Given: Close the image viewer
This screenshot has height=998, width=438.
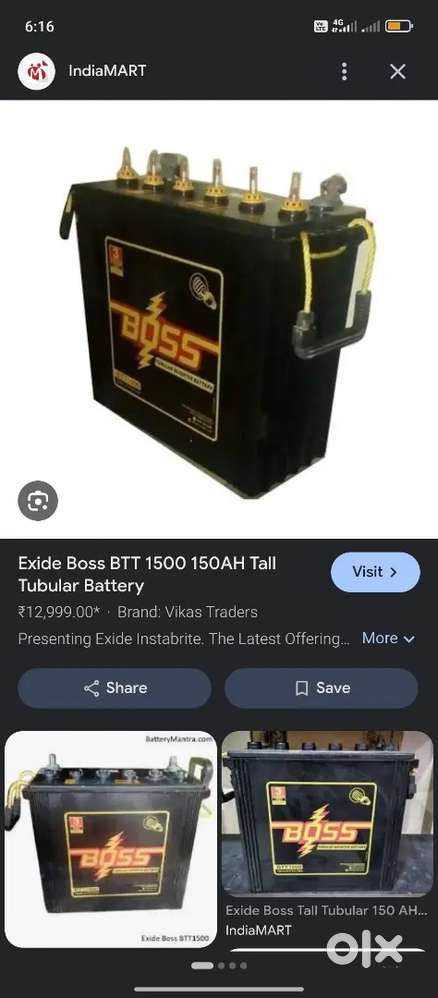Looking at the screenshot, I should [398, 71].
